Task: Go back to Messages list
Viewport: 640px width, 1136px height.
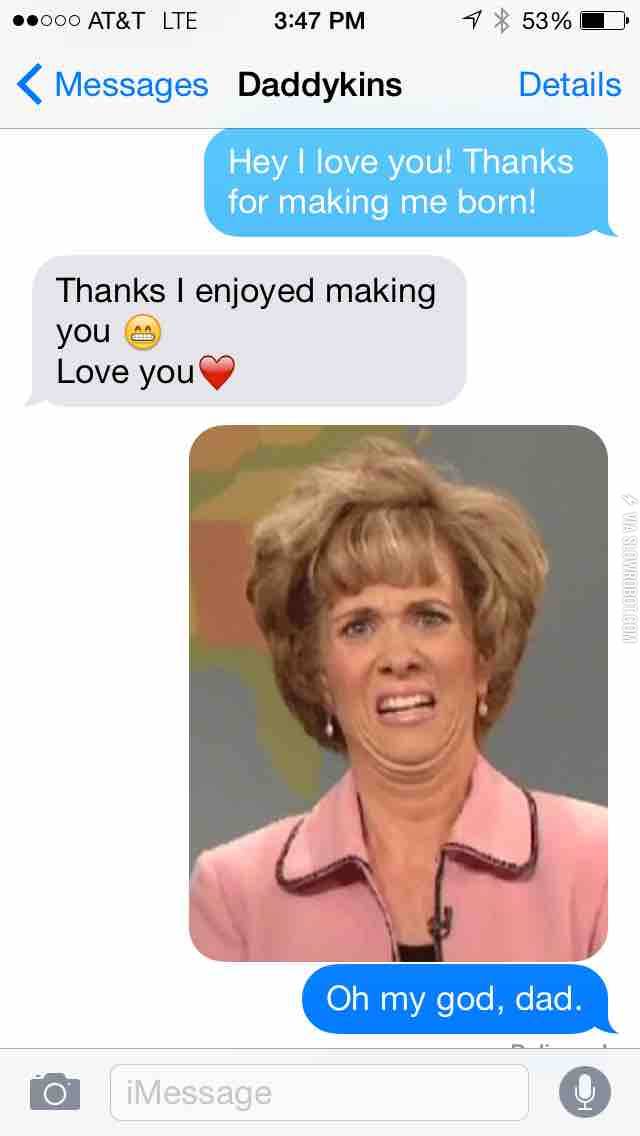Action: [112, 85]
